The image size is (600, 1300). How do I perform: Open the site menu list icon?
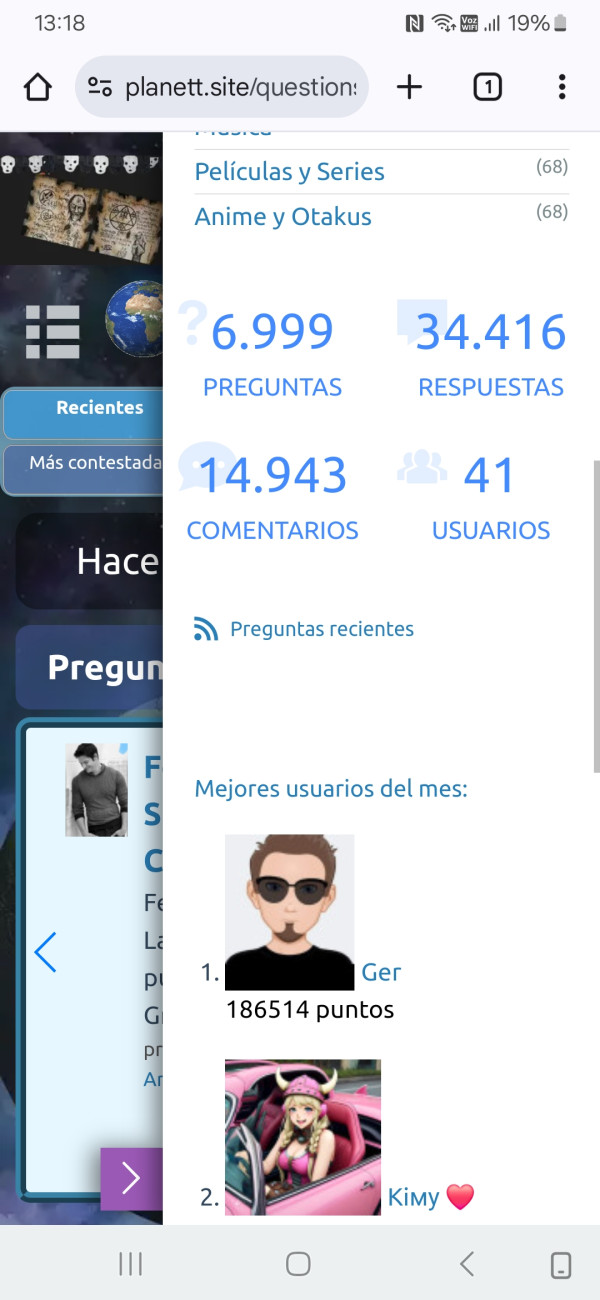pyautogui.click(x=52, y=331)
